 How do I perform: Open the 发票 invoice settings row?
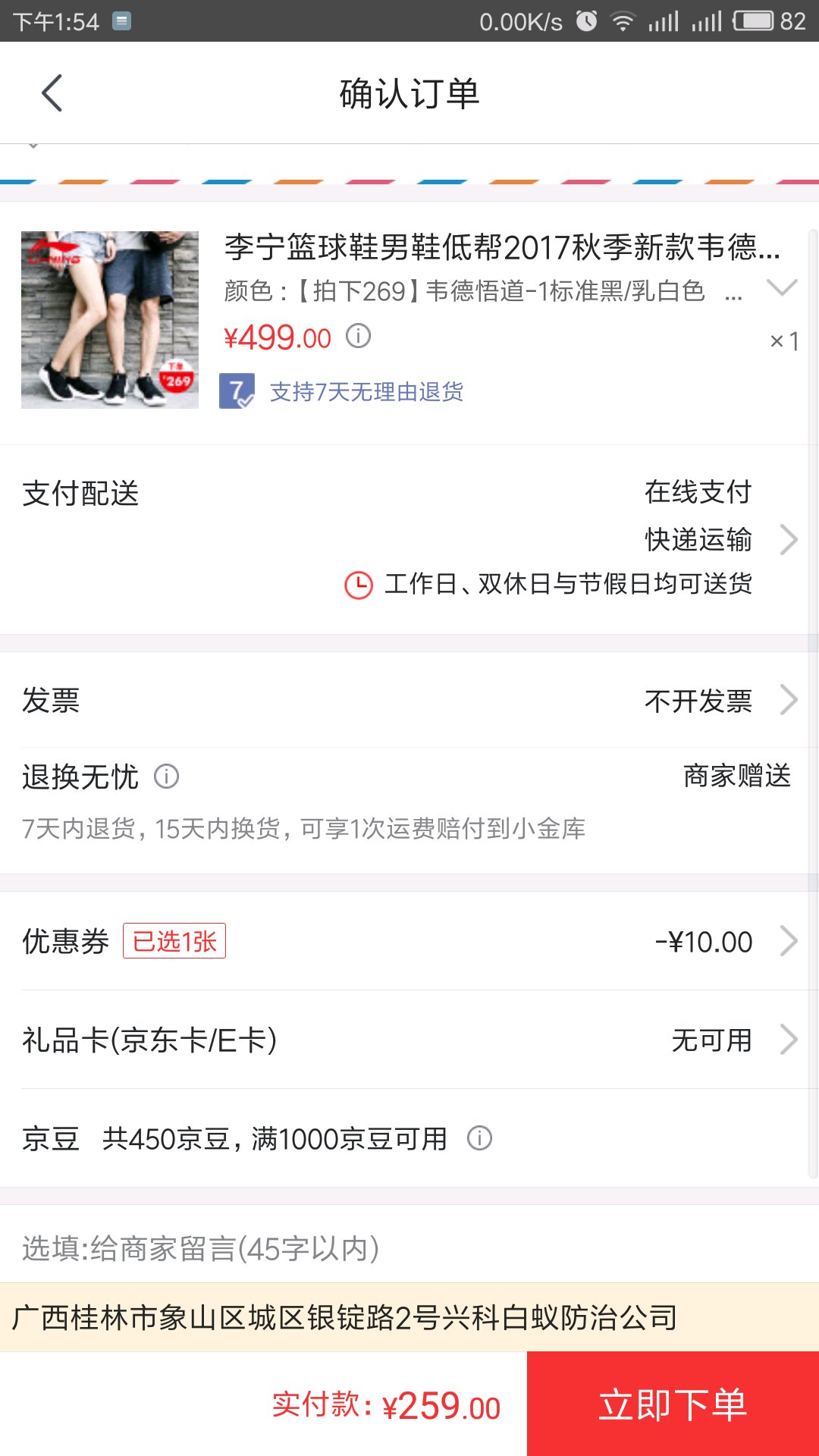click(x=409, y=700)
